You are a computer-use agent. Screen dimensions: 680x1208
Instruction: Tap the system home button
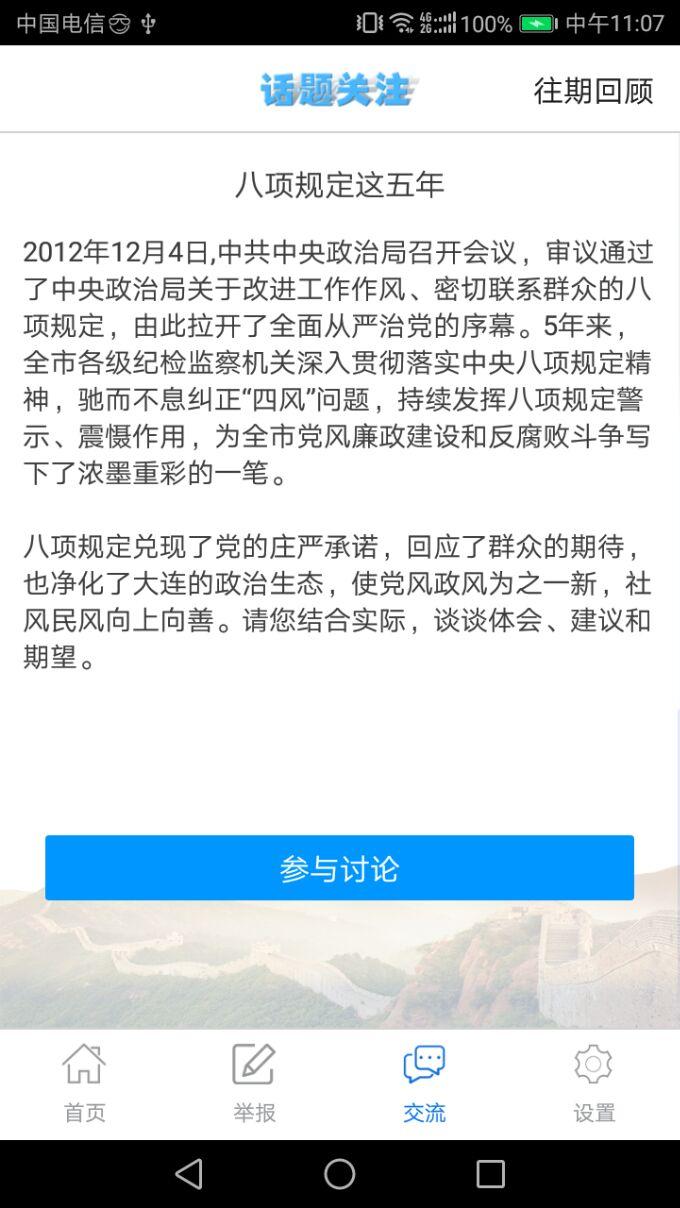[x=340, y=1174]
